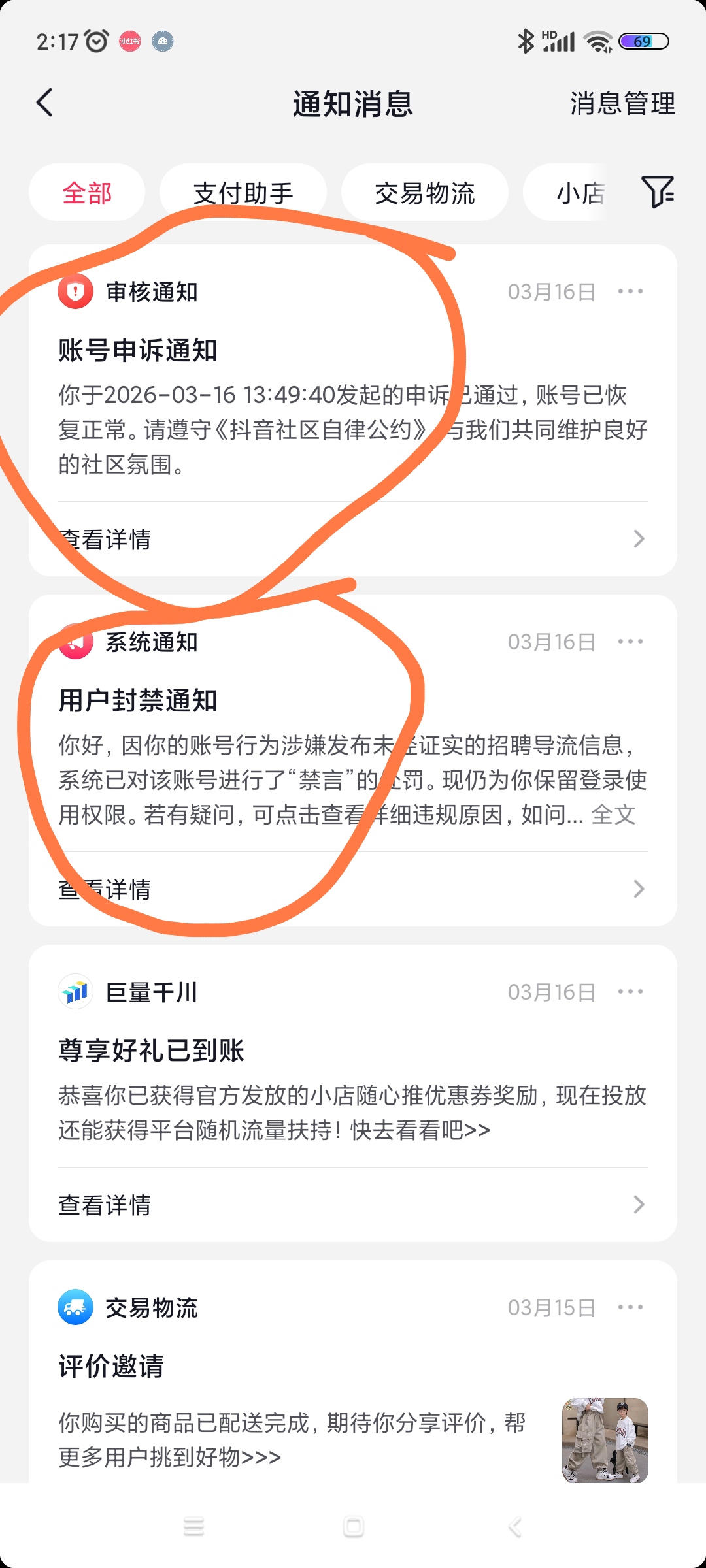
Task: Open more options for 巨量千川
Action: (630, 992)
